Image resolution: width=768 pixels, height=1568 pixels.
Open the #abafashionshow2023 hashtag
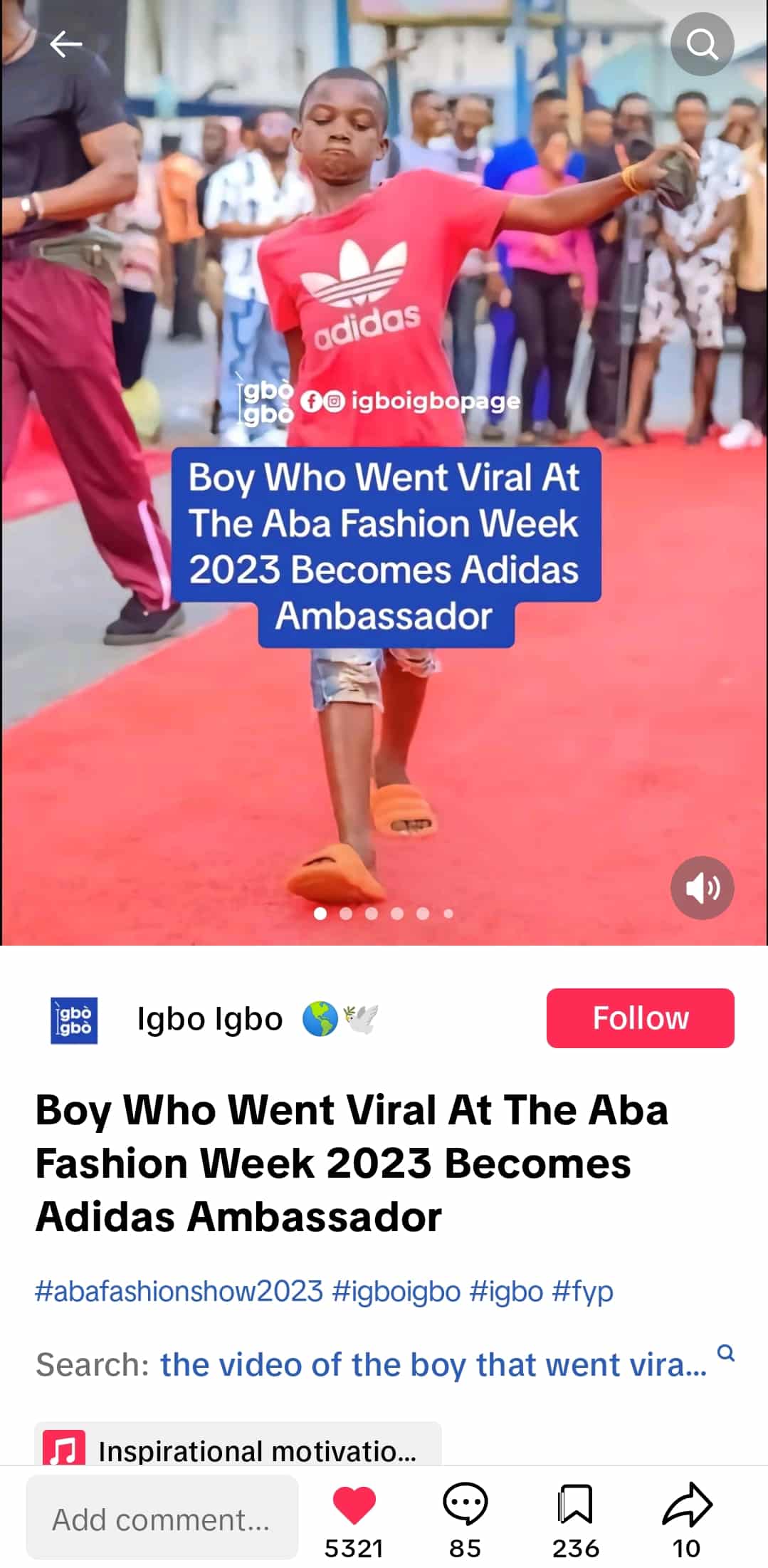(179, 1291)
